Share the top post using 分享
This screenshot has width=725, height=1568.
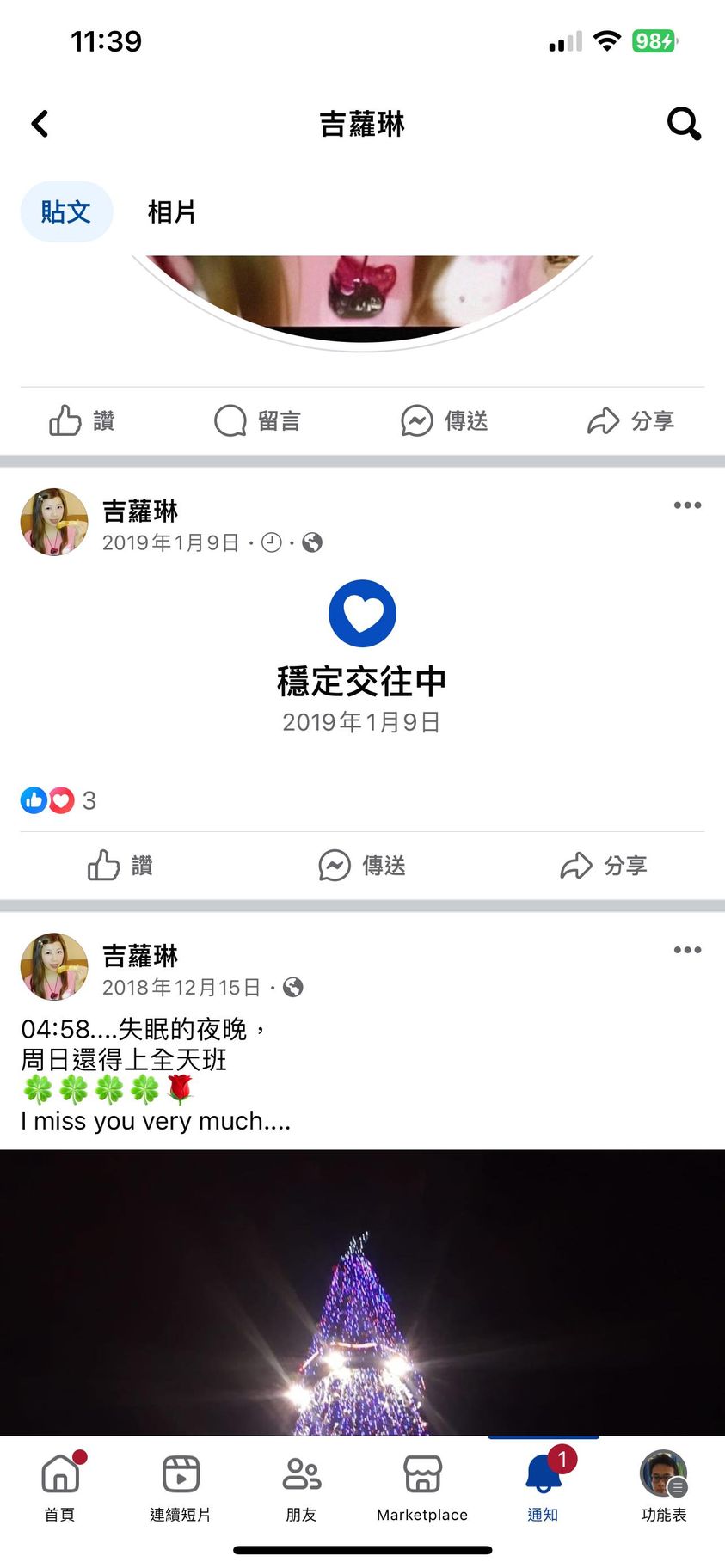(630, 421)
